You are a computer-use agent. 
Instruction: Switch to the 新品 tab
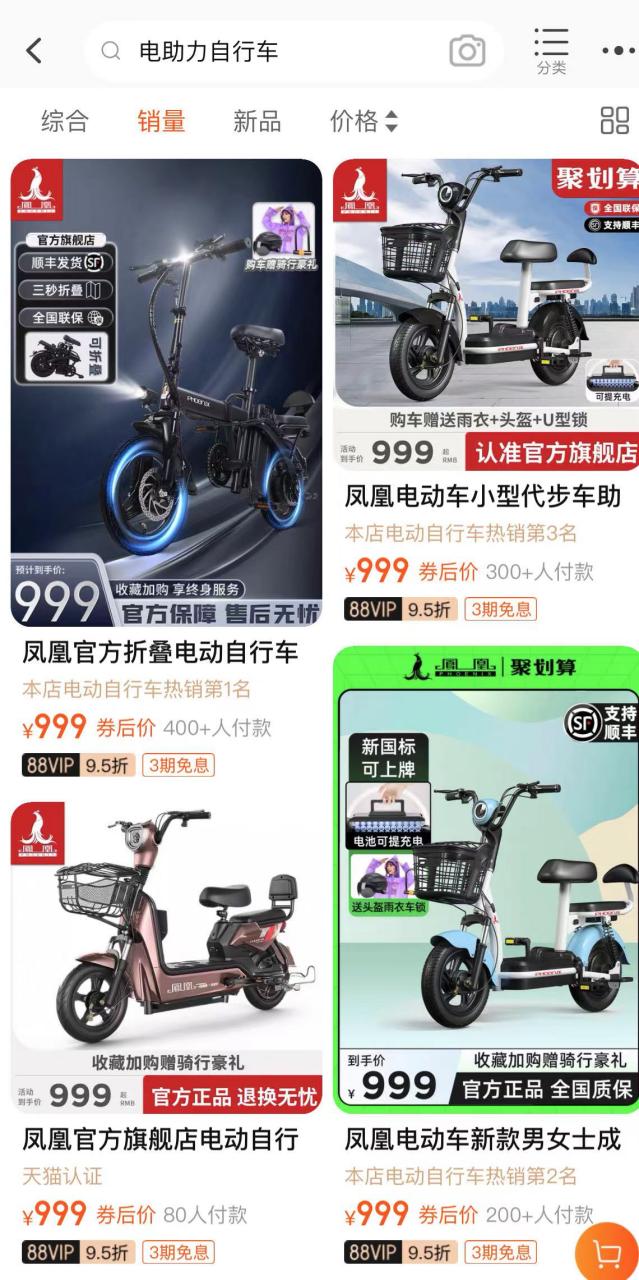pos(257,122)
